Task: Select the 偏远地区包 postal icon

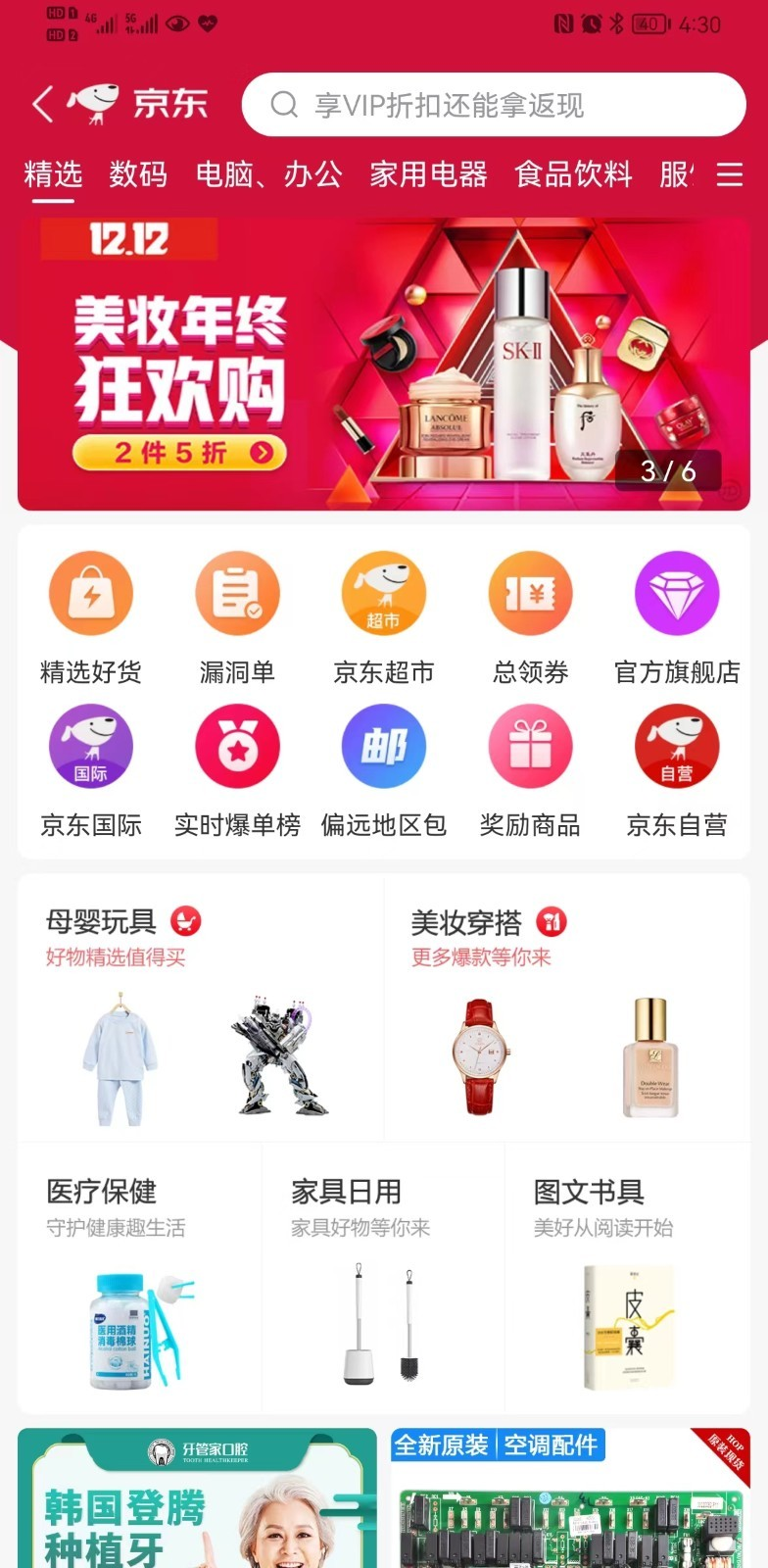Action: 383,746
